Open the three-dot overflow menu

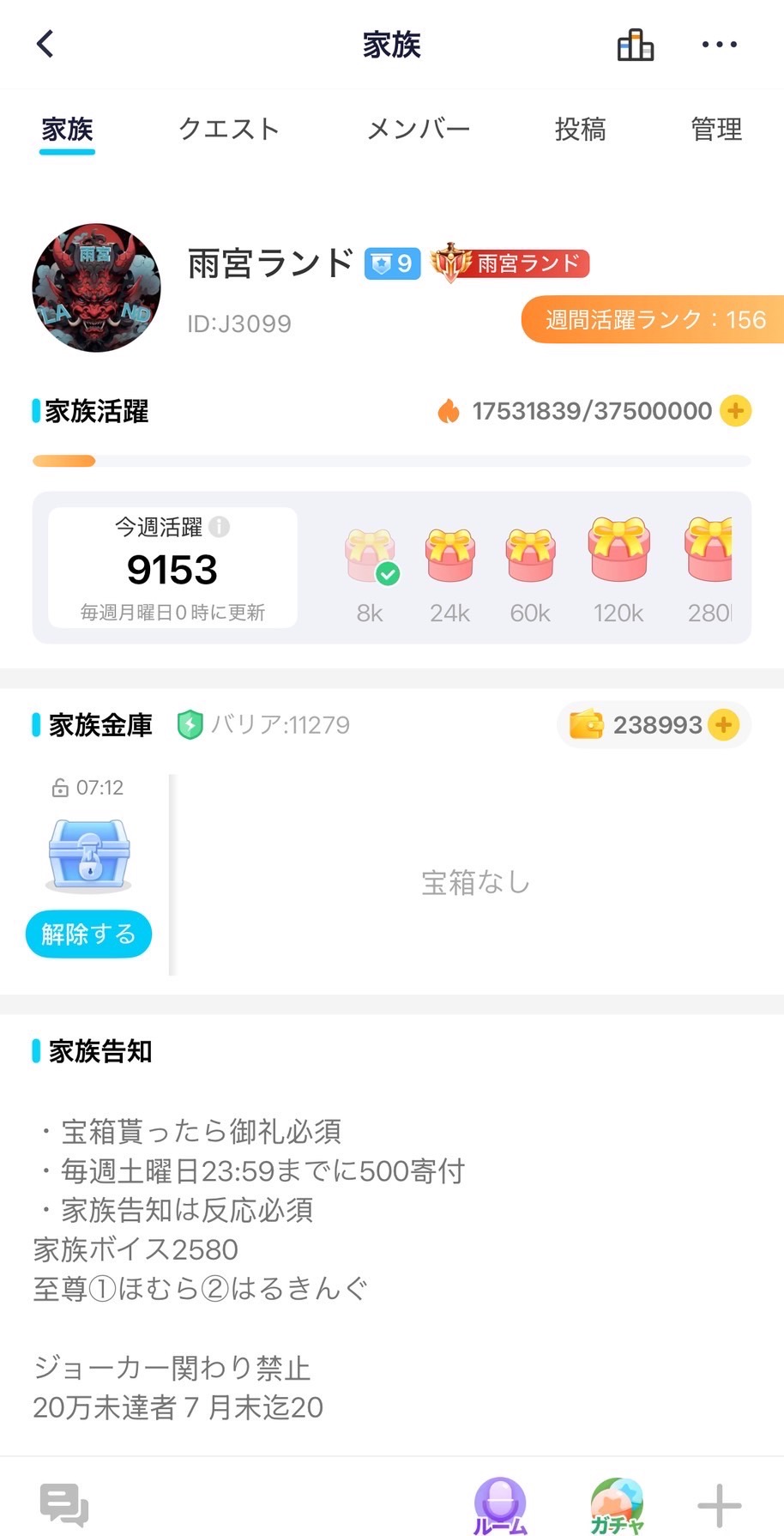(719, 45)
